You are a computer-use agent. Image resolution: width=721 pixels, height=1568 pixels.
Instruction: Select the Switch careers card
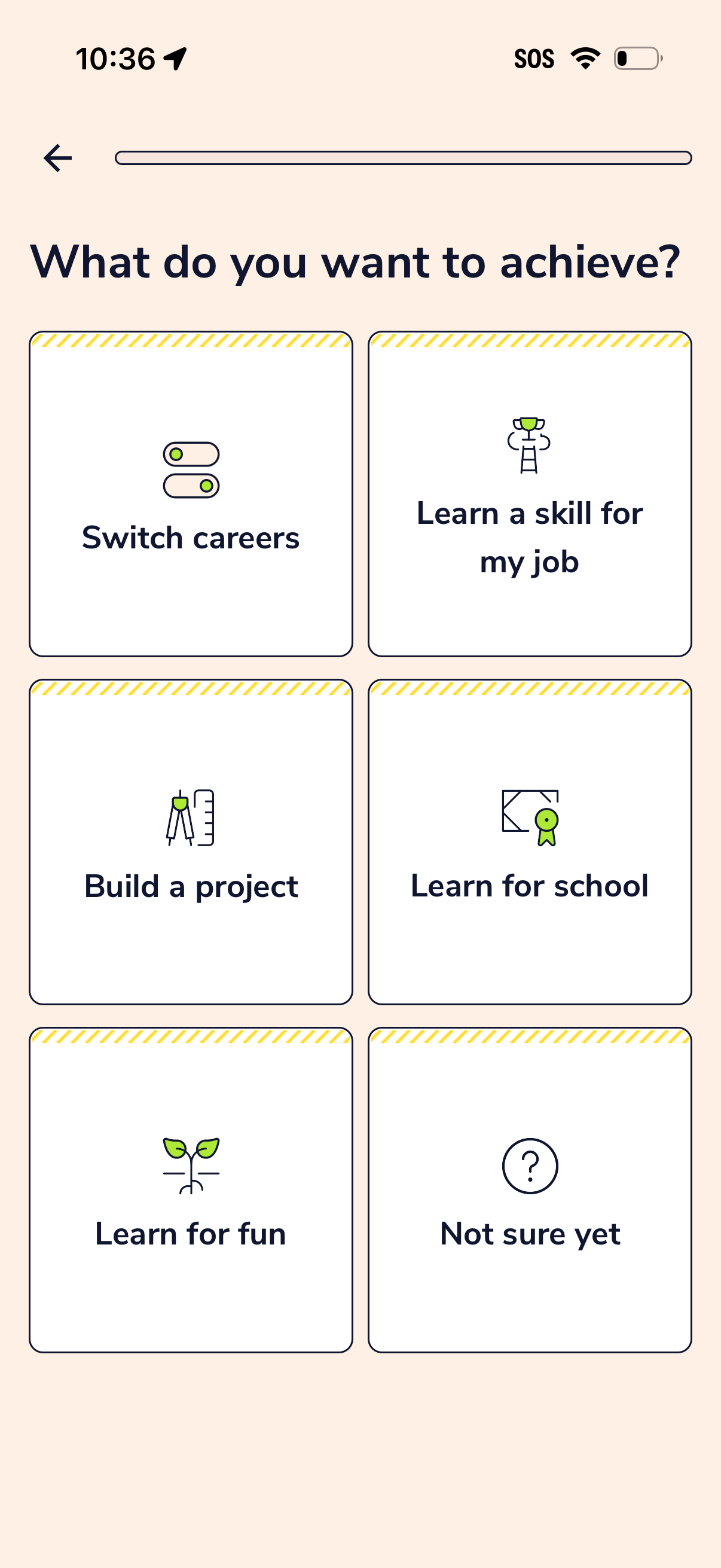coord(191,493)
